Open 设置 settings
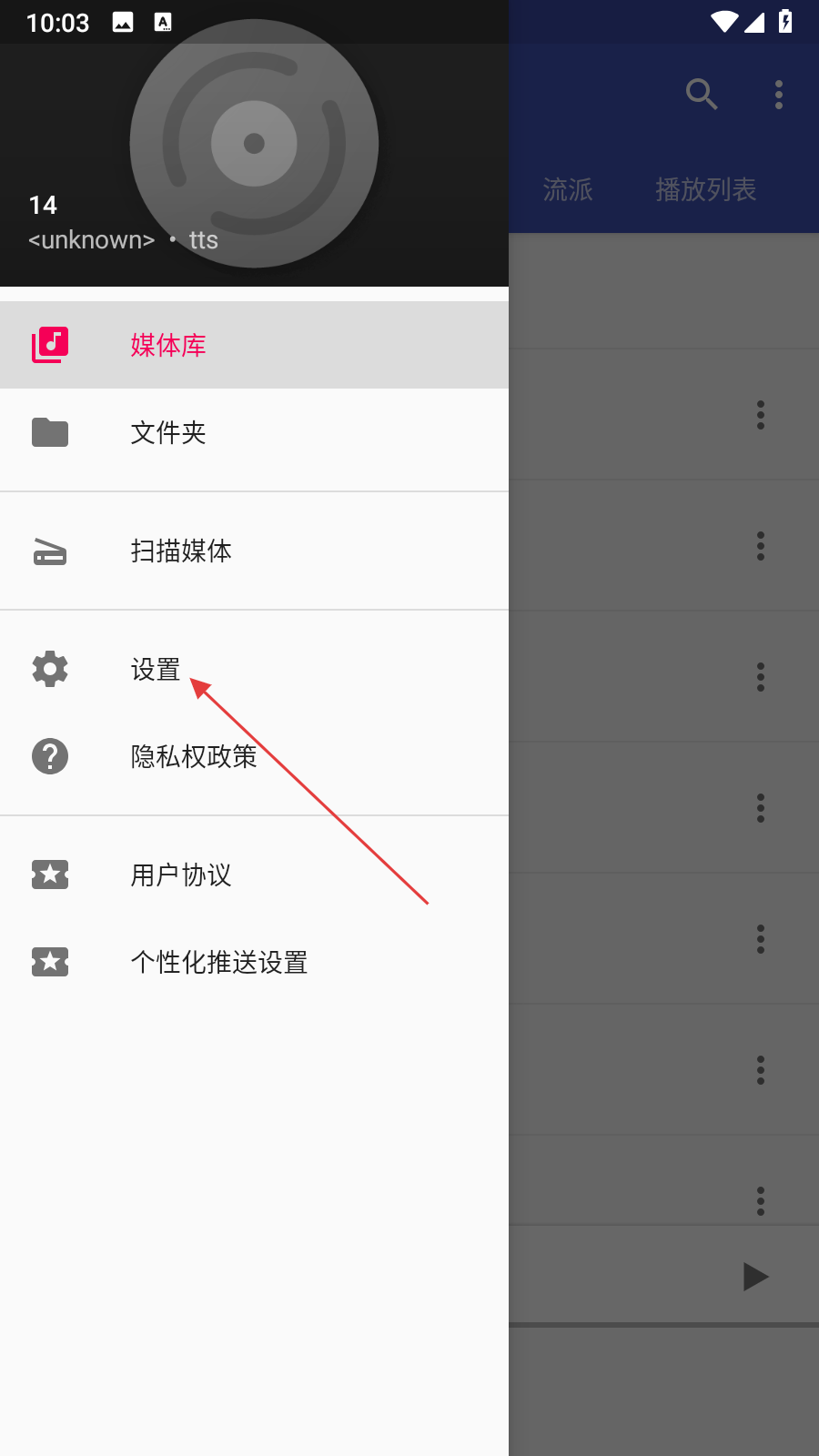819x1456 pixels. [x=254, y=669]
